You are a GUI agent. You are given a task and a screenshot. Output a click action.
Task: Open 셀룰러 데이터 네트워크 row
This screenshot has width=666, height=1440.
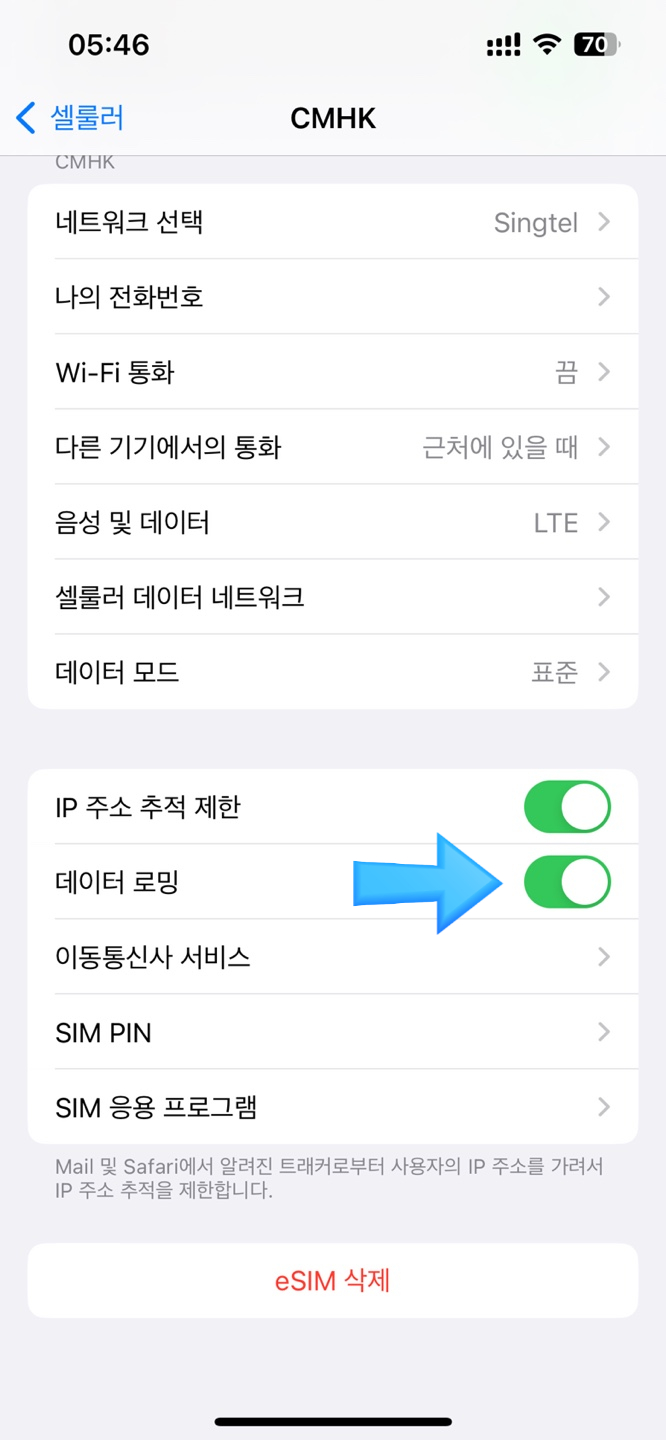(332, 597)
